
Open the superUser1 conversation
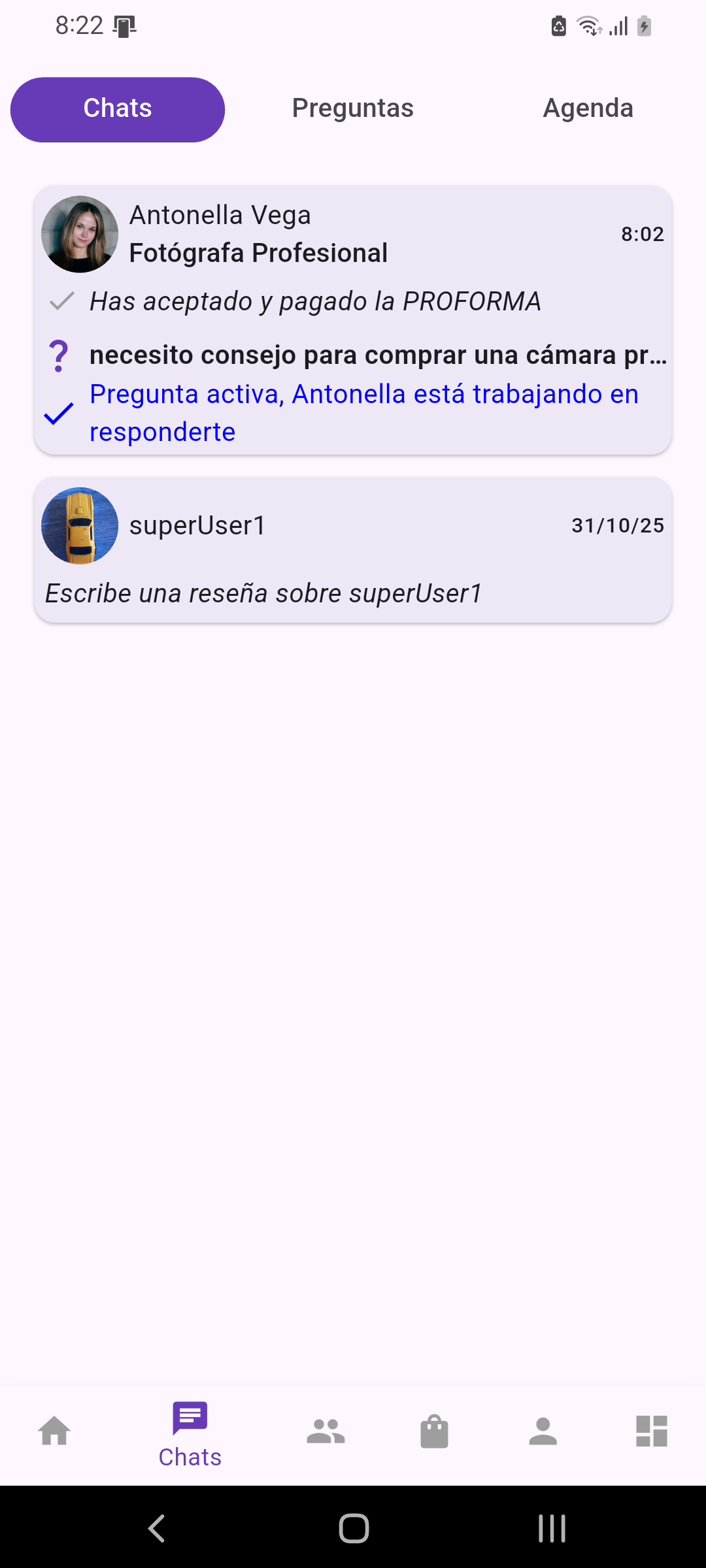pos(352,549)
